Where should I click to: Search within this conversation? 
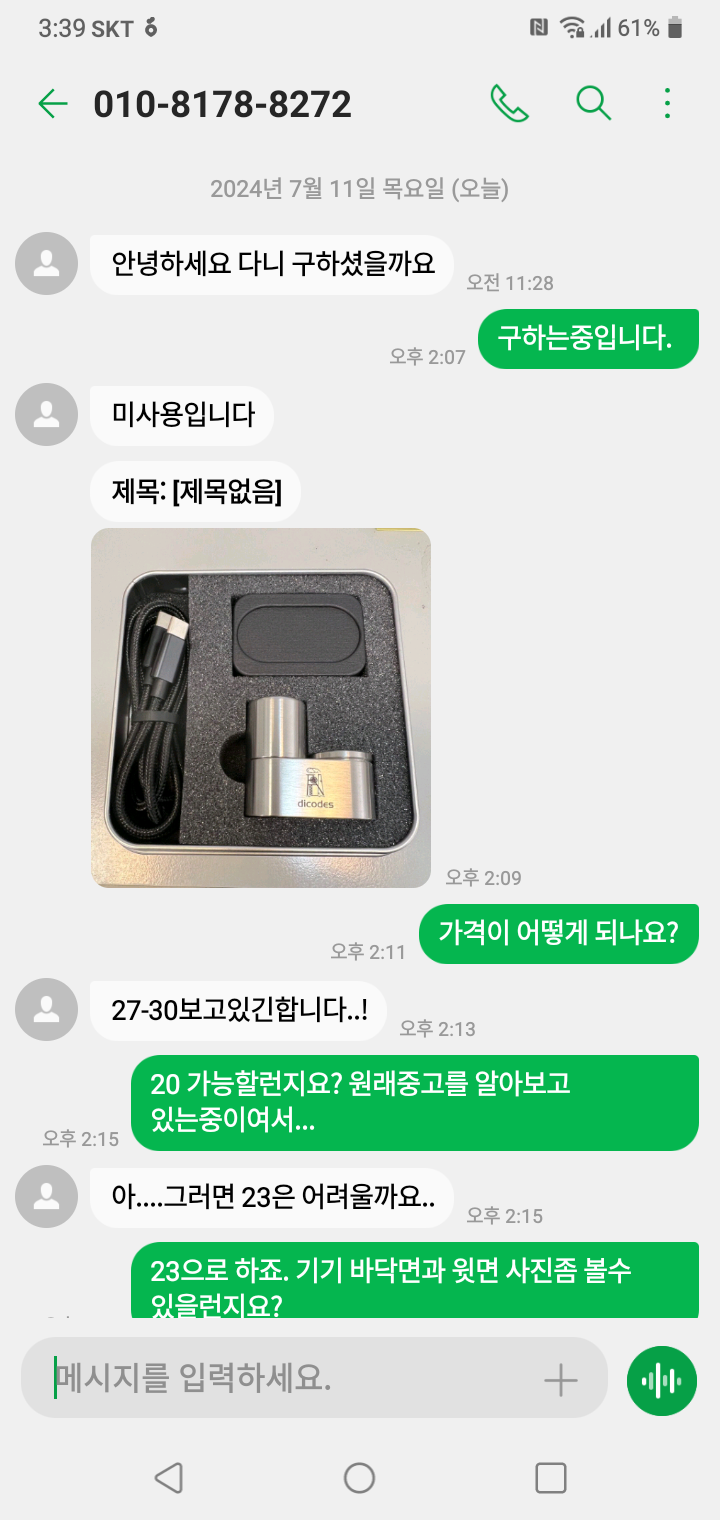[593, 103]
